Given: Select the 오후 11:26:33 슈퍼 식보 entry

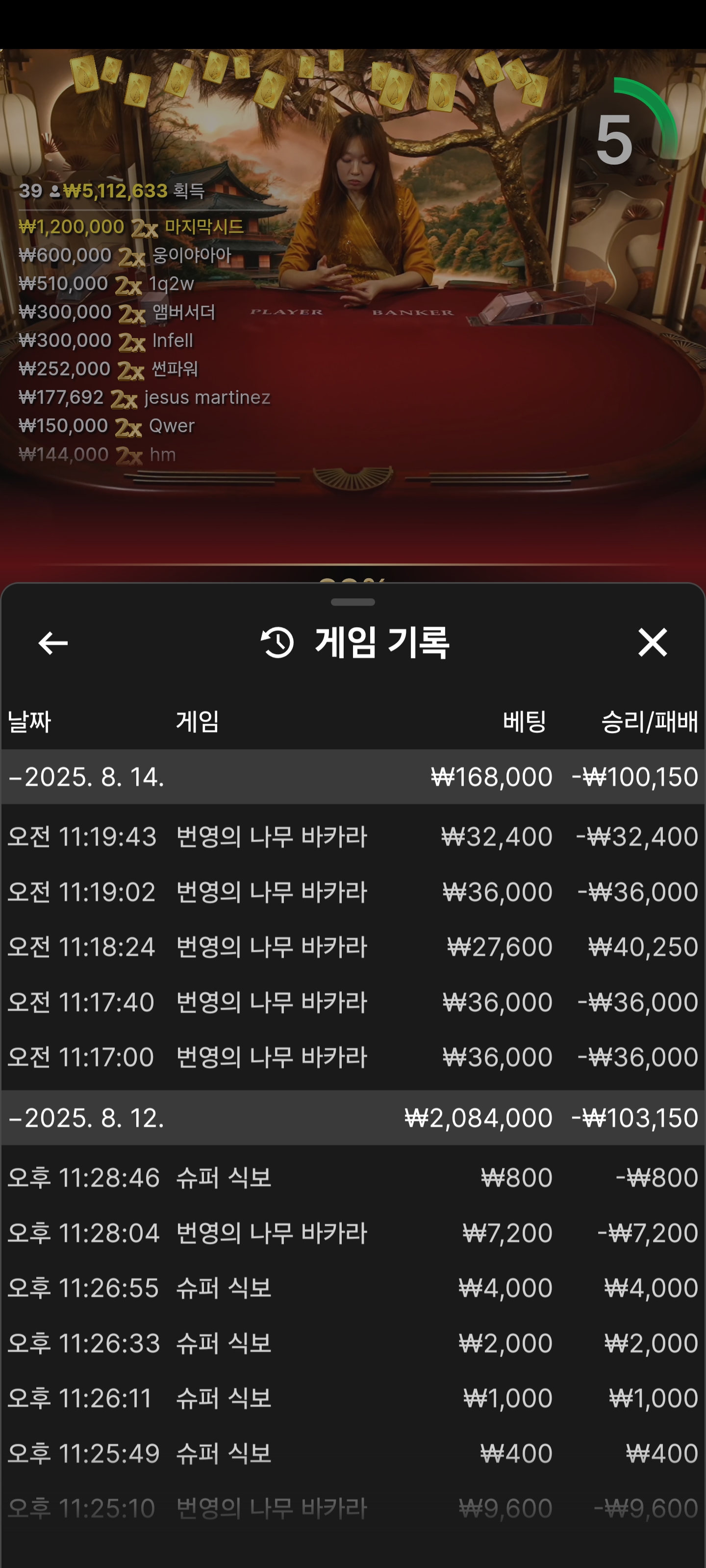Looking at the screenshot, I should 353,1343.
